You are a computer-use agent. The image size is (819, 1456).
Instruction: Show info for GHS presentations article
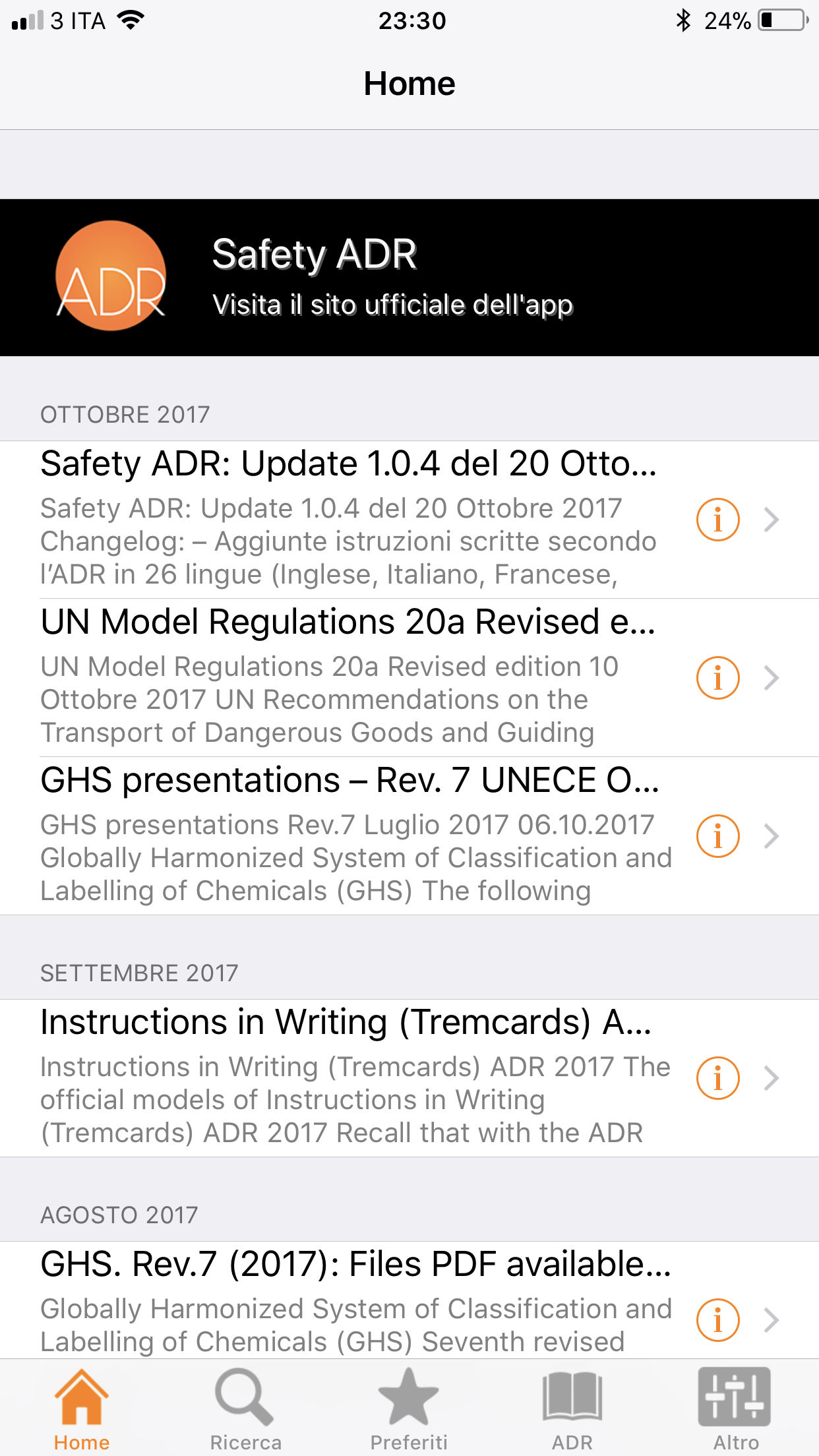pos(717,836)
